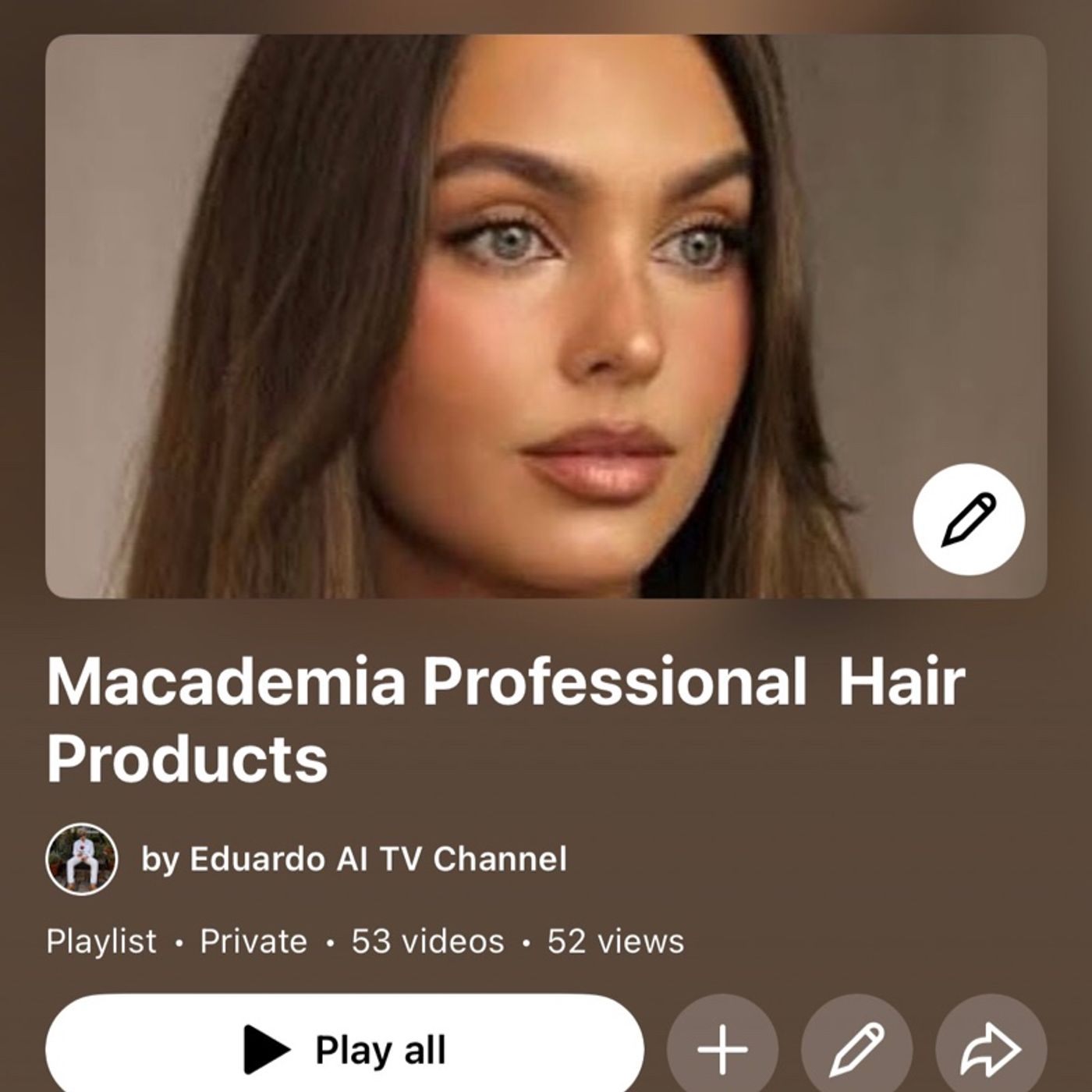Edit playlist details with the pencil button
The height and width of the screenshot is (1092, 1092).
coord(856,1048)
